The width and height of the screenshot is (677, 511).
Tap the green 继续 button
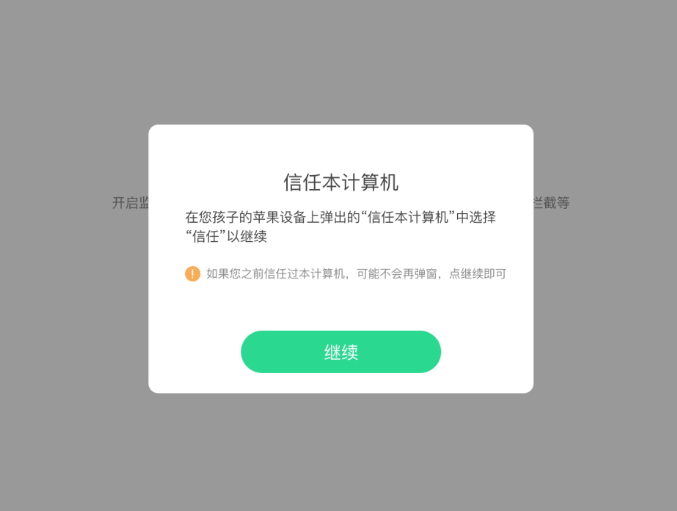340,352
